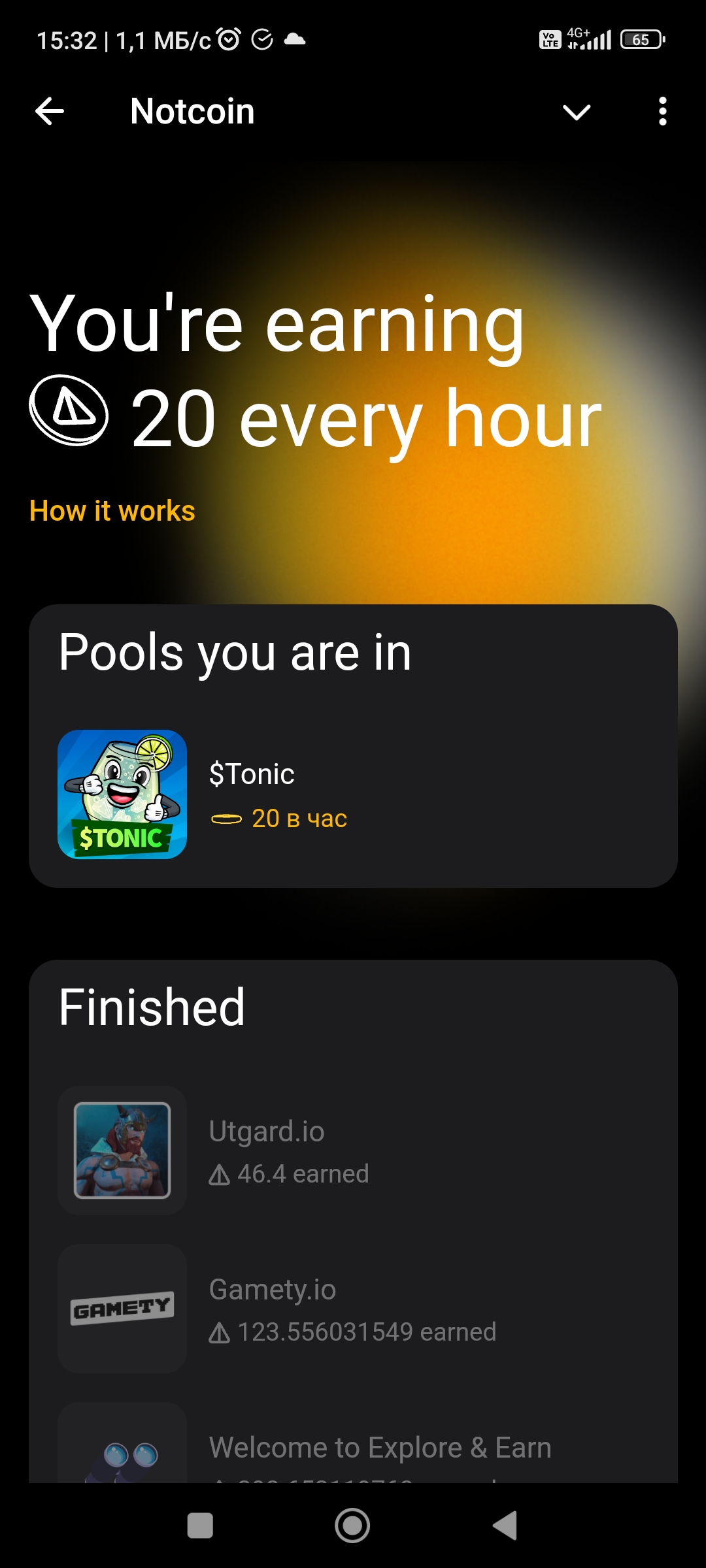The image size is (706, 1568).
Task: Open the $Tonic pool
Action: pos(353,794)
